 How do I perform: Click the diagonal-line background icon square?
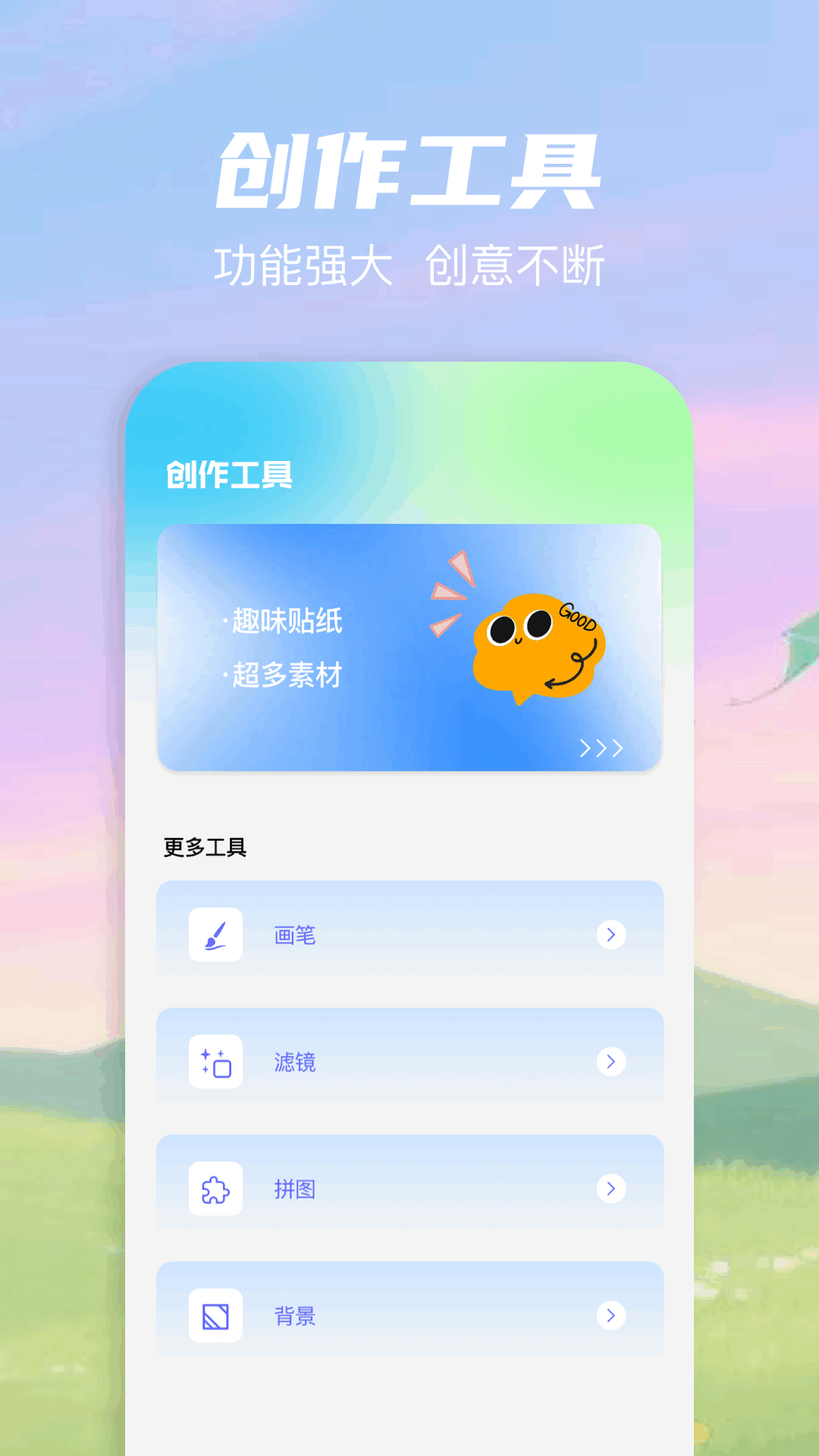click(216, 1316)
